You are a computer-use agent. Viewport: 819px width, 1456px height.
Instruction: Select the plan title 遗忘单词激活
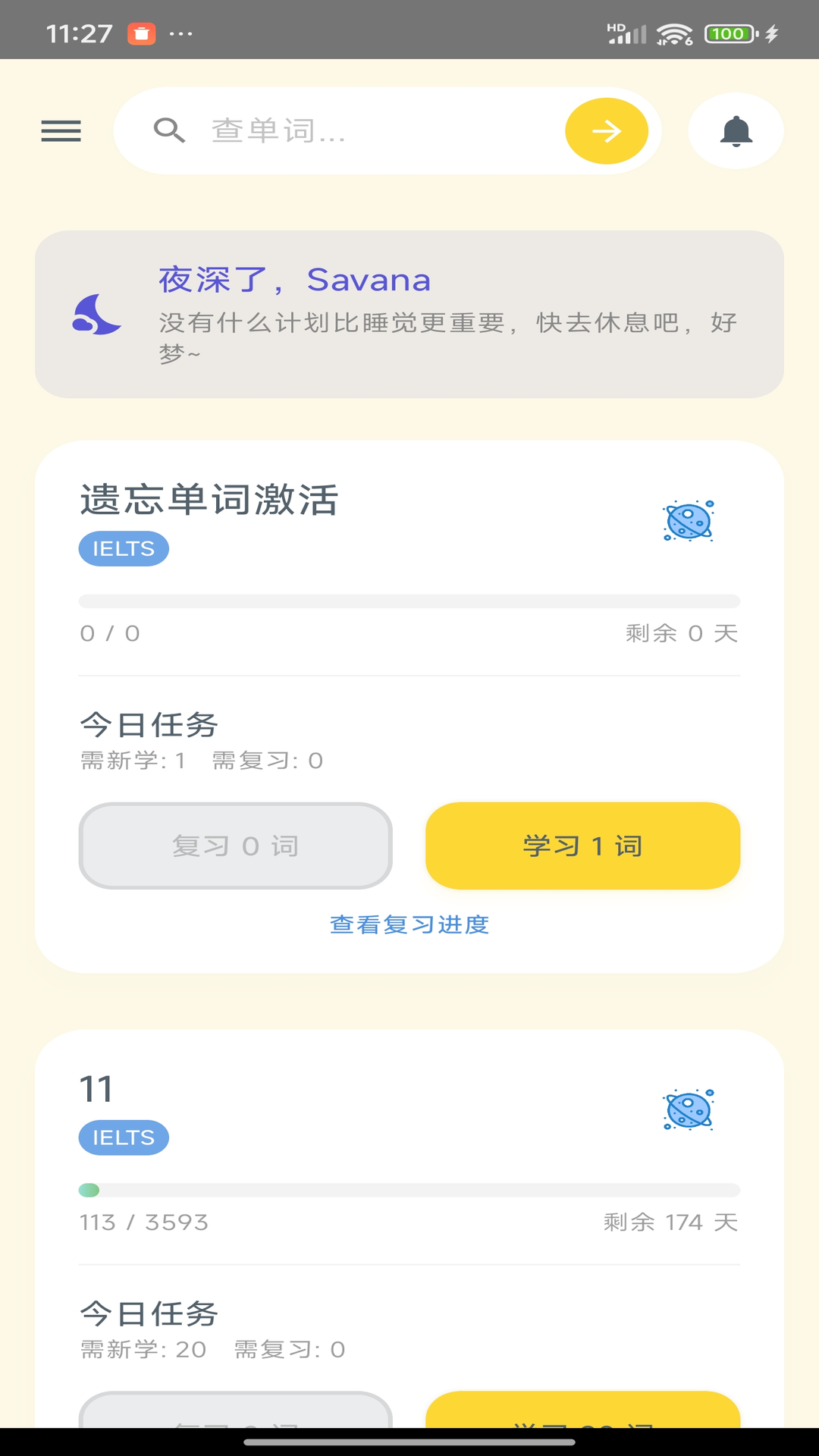point(209,500)
